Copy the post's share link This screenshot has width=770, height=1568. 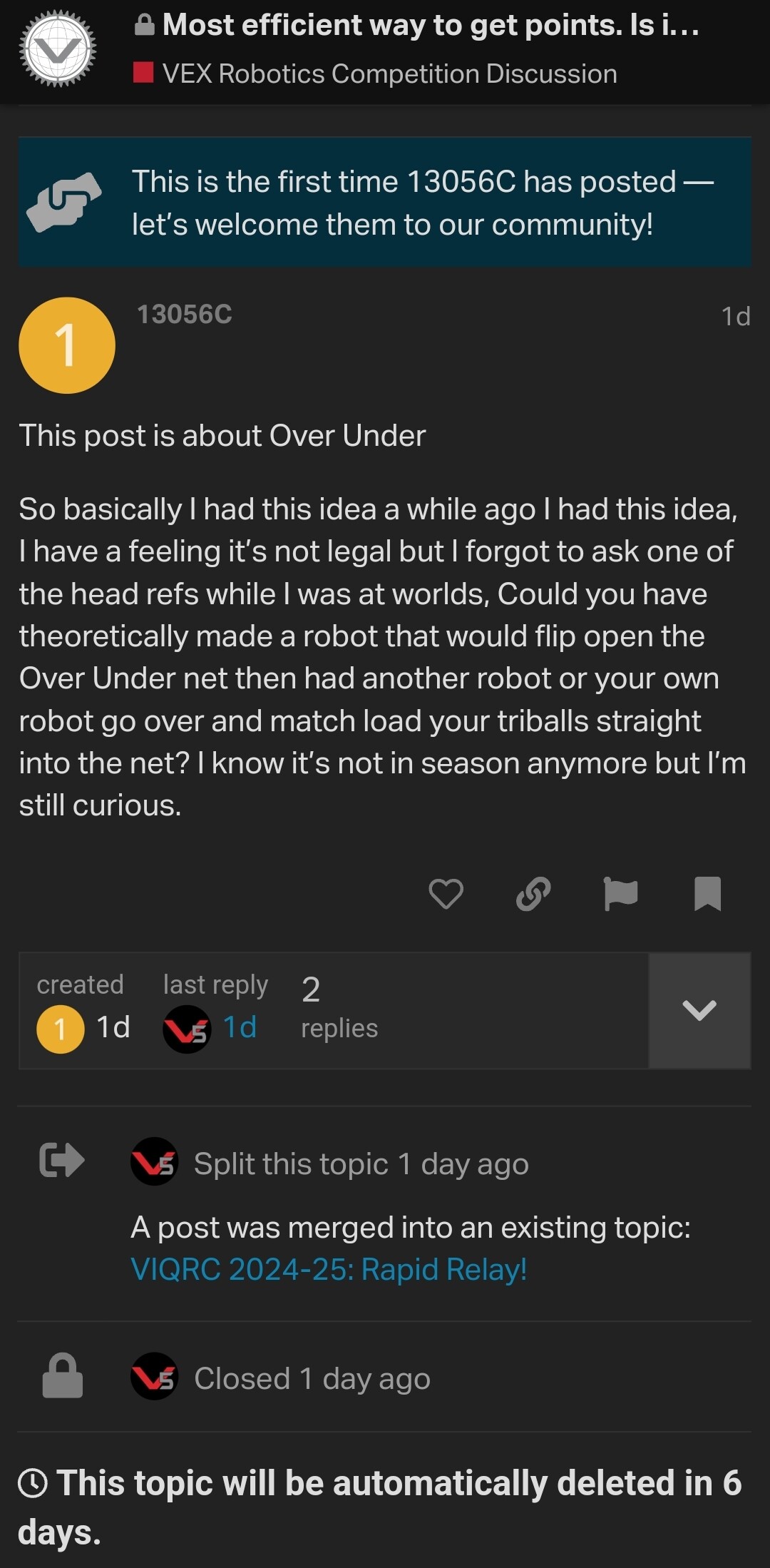533,894
